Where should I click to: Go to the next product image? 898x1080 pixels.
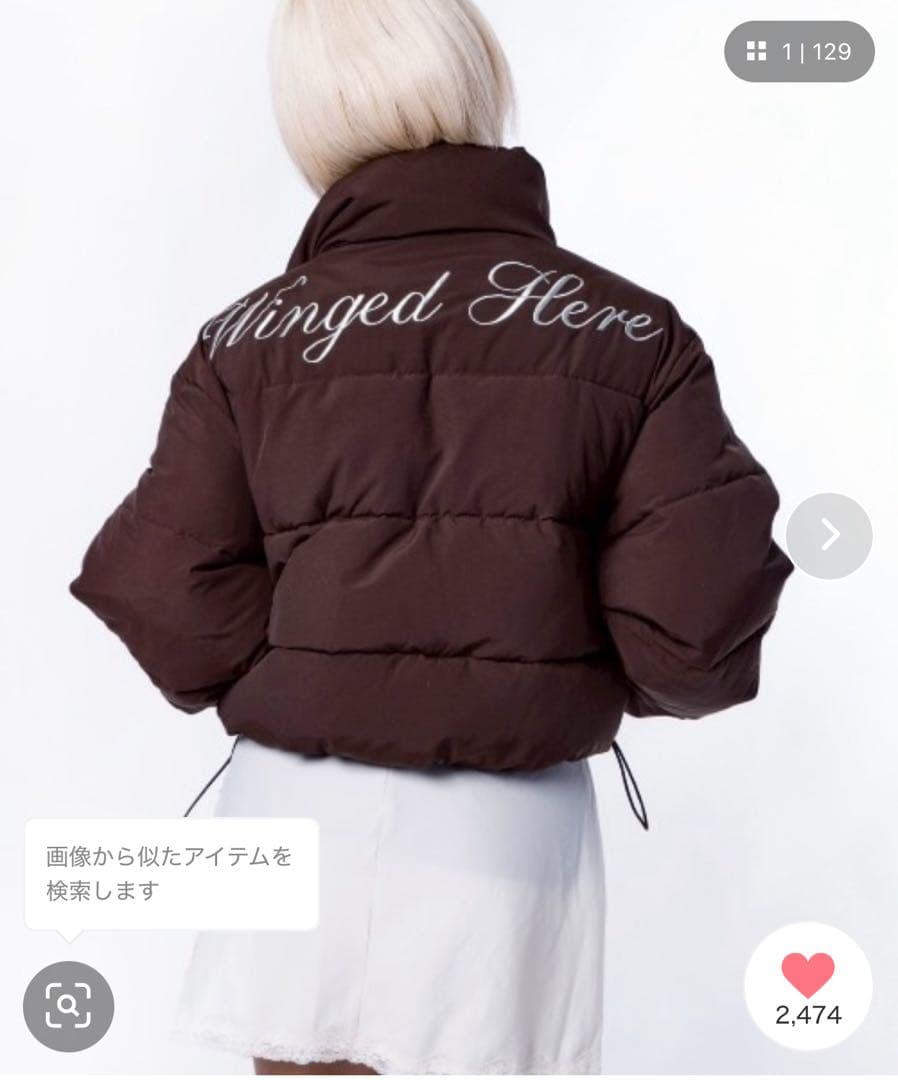[x=829, y=536]
